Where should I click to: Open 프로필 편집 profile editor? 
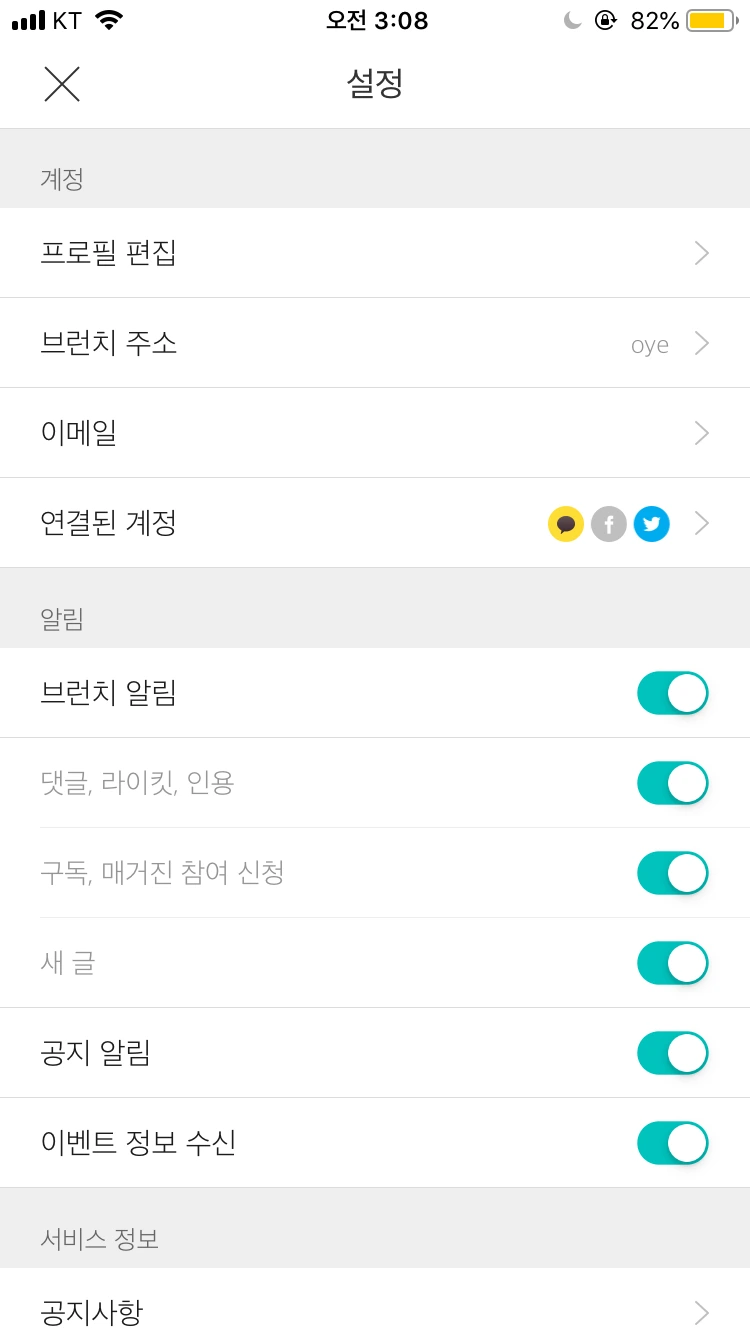point(375,253)
